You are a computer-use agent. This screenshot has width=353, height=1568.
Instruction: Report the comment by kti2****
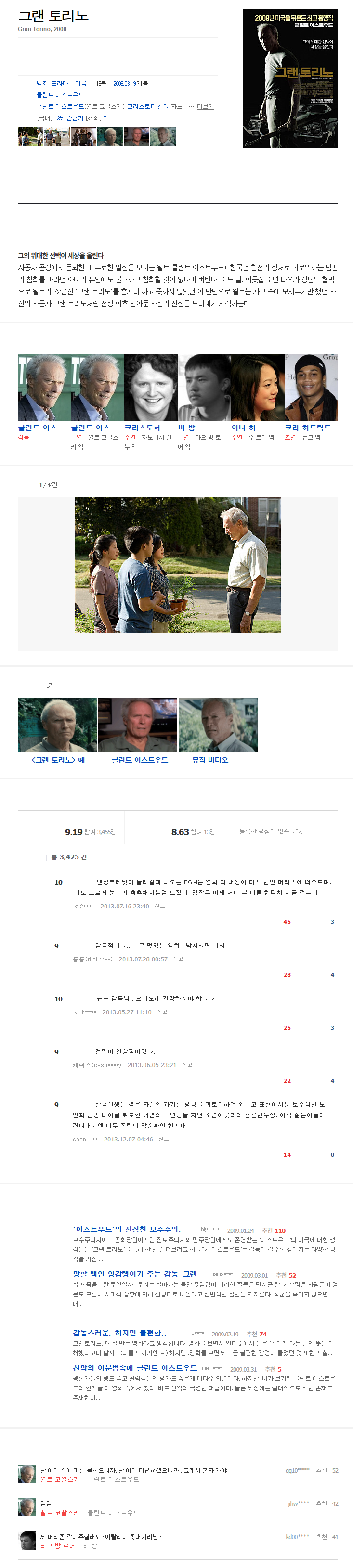tap(159, 907)
